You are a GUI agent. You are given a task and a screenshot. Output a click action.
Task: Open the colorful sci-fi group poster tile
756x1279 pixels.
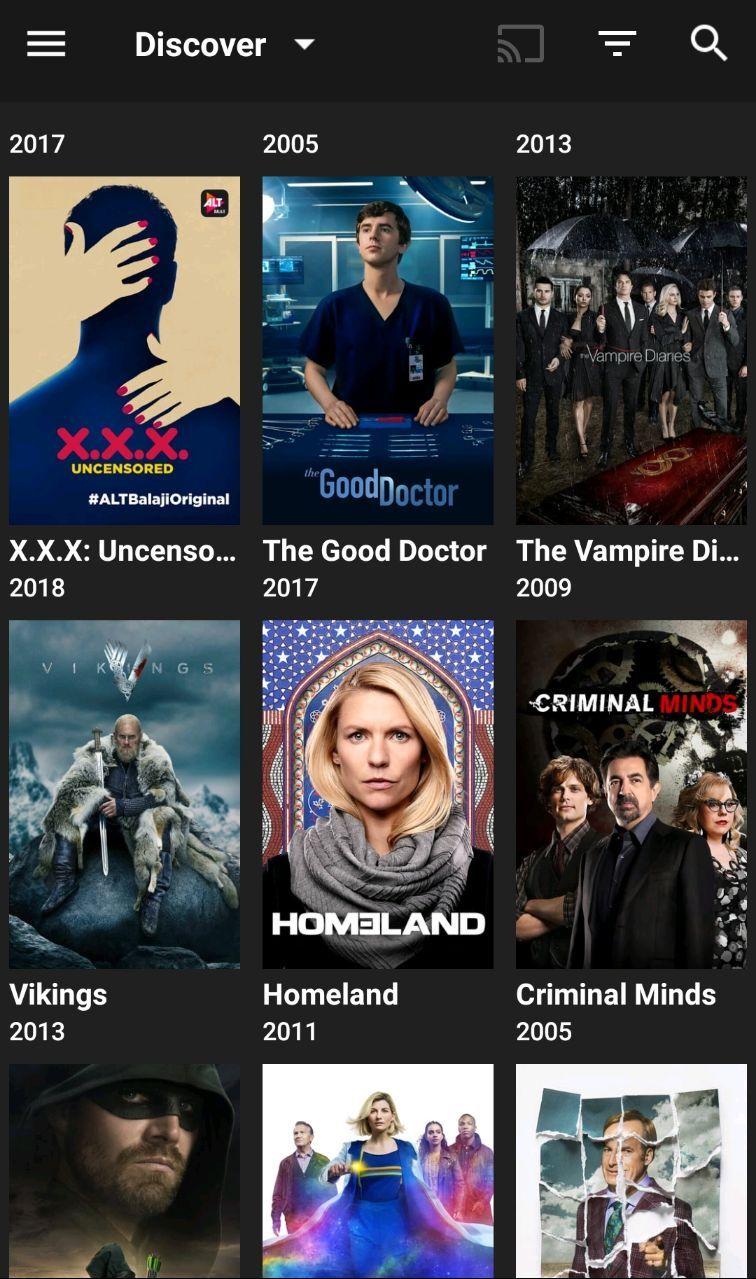pos(377,1170)
